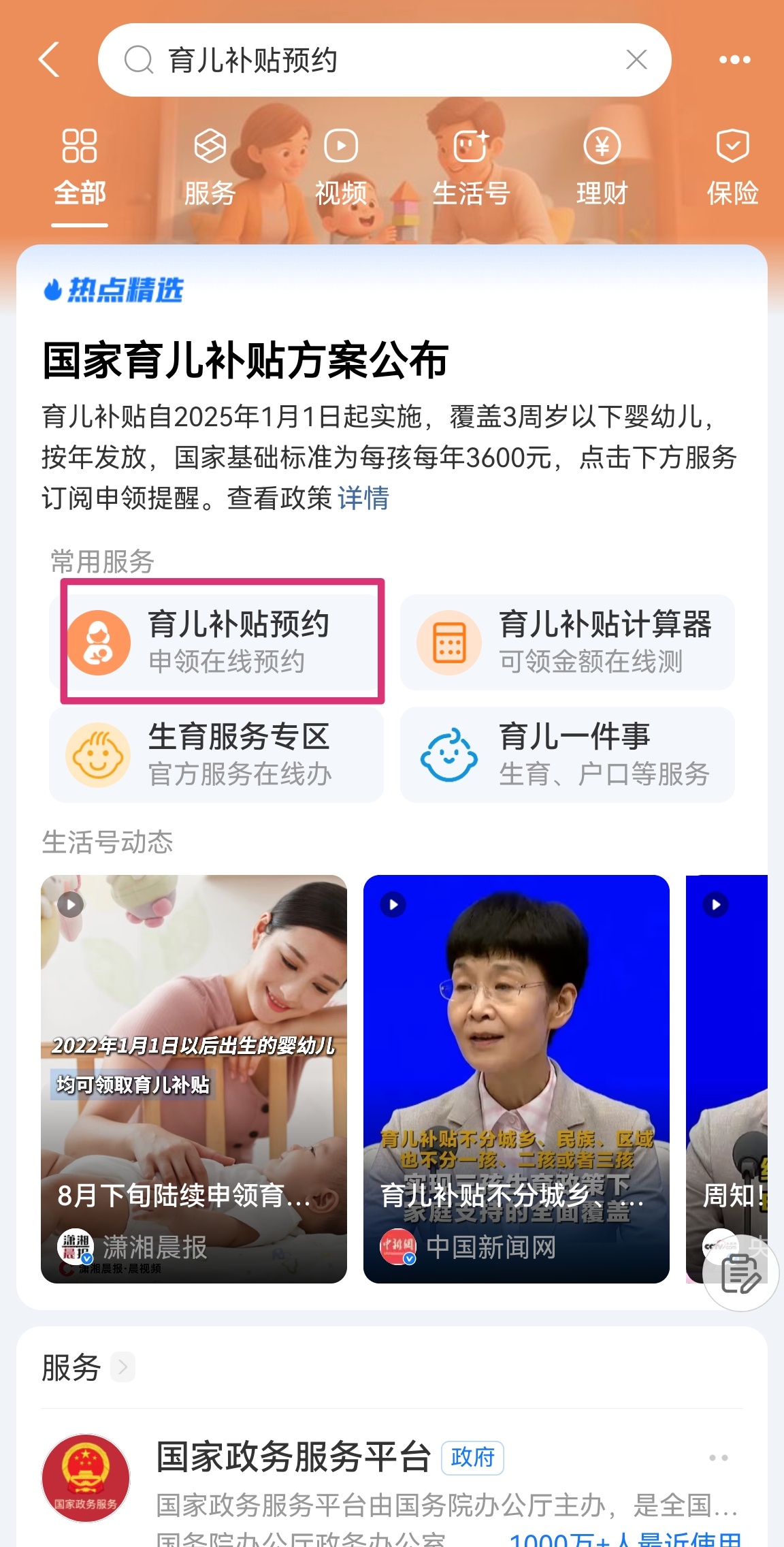Viewport: 784px width, 1547px height.
Task: Switch to the 生活号 tab
Action: click(471, 167)
